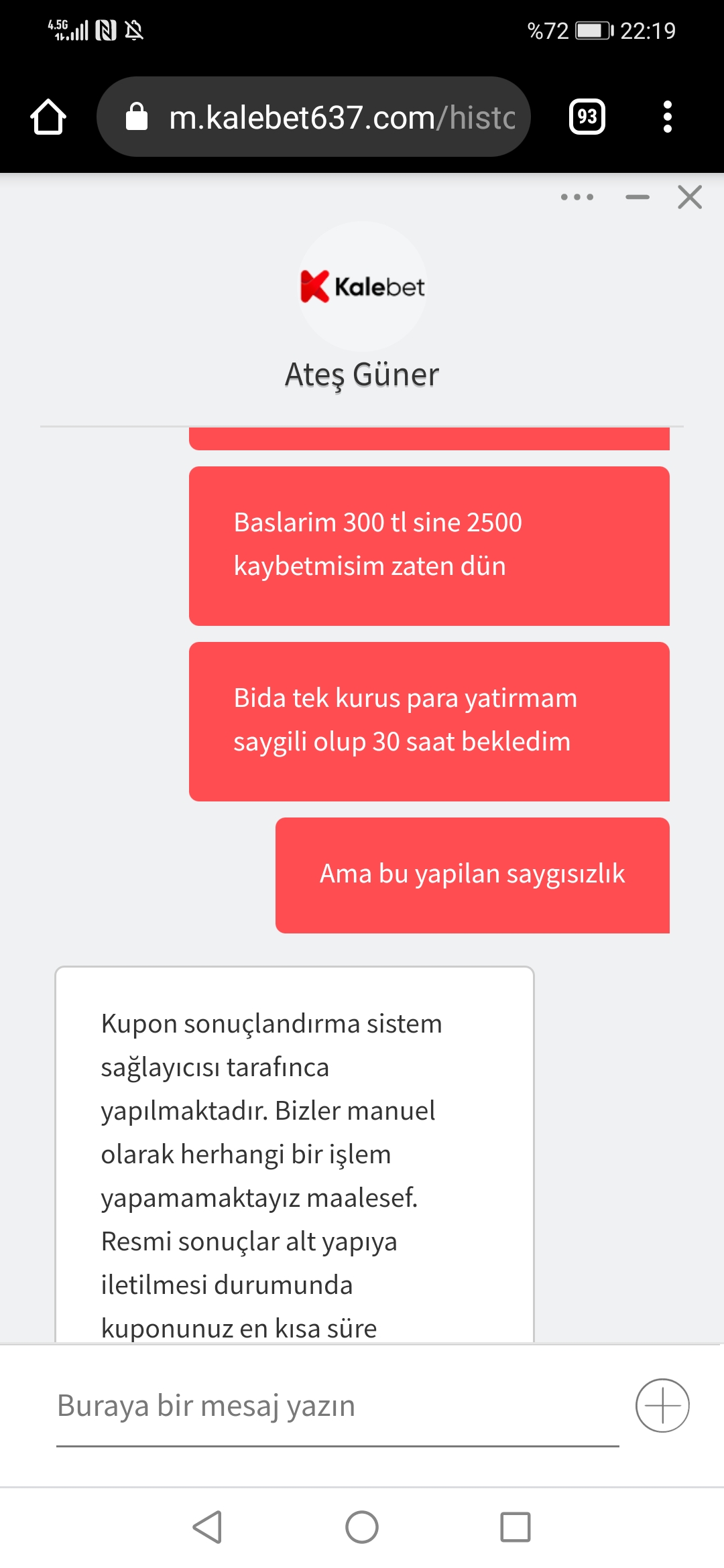Tap the kalebet address bar
The height and width of the screenshot is (1568, 724).
click(x=314, y=117)
